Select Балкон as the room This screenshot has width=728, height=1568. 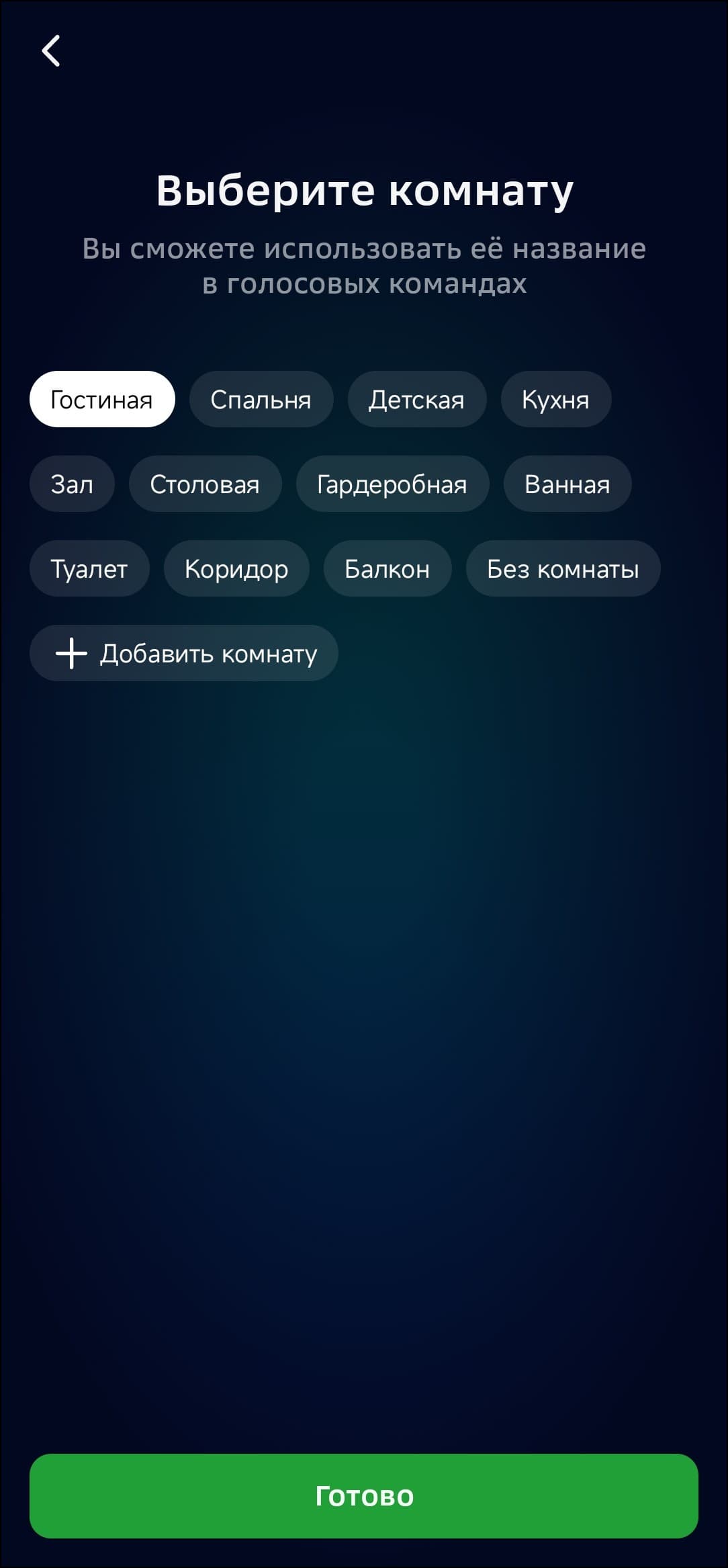(387, 569)
